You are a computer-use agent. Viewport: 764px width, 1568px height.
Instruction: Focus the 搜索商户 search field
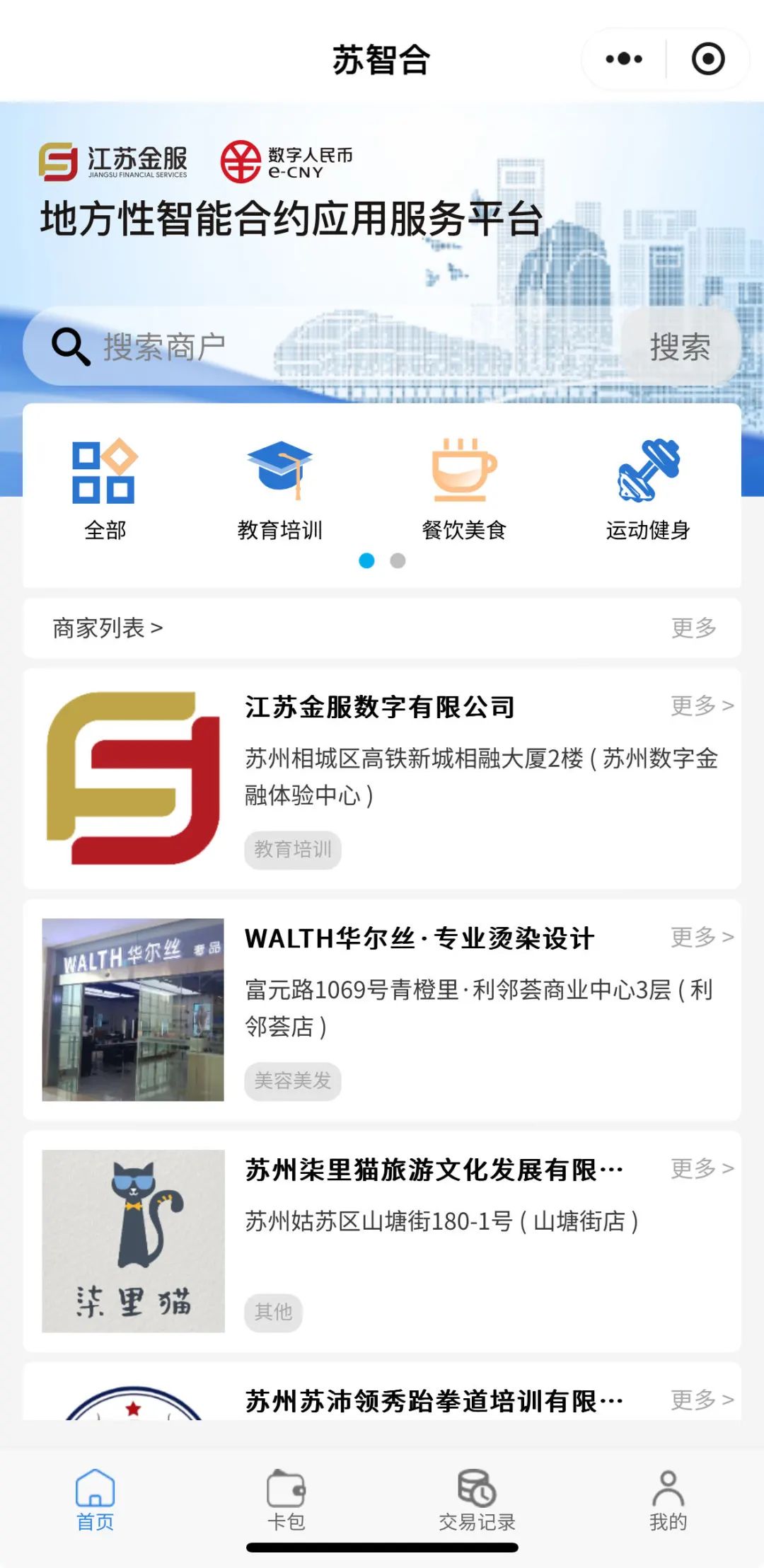pos(318,347)
